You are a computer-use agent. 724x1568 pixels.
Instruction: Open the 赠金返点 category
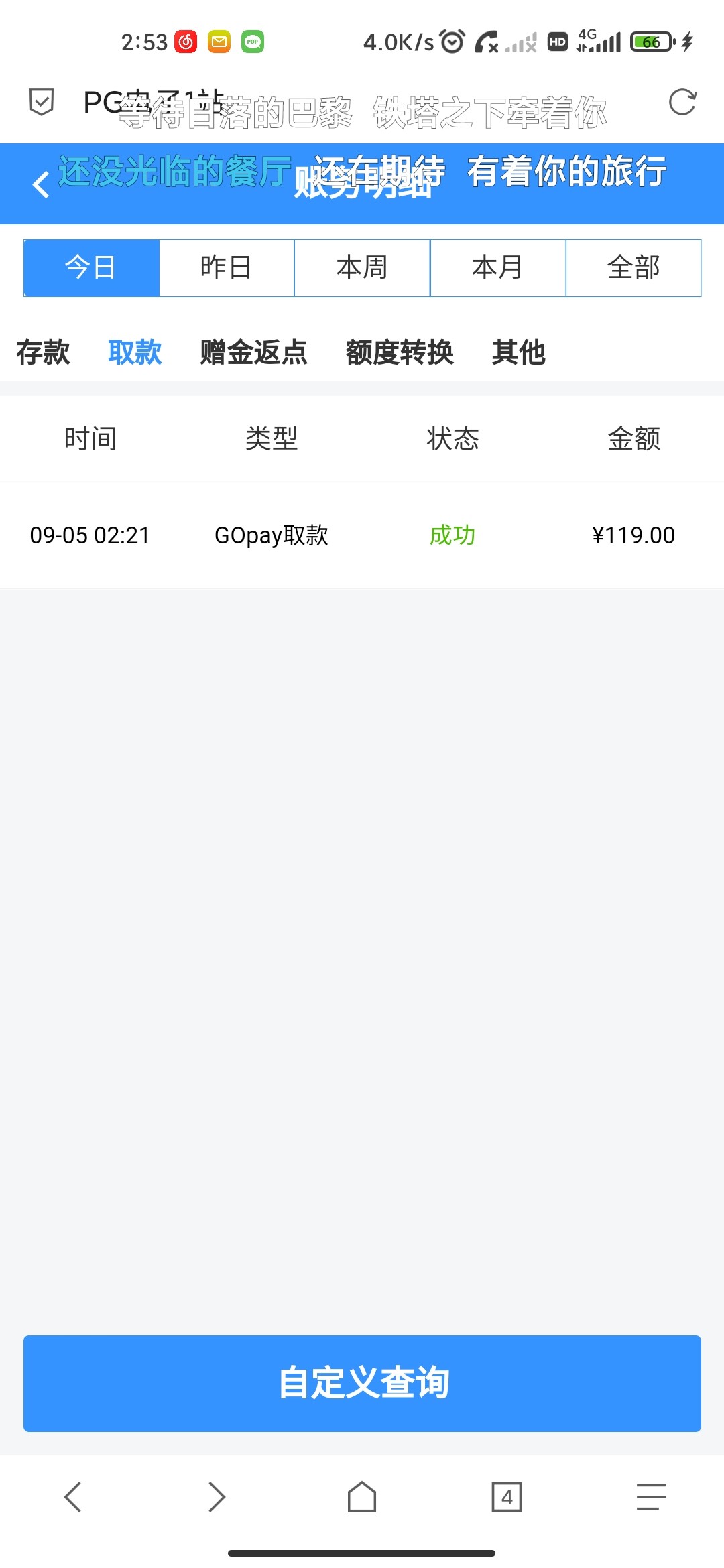253,353
